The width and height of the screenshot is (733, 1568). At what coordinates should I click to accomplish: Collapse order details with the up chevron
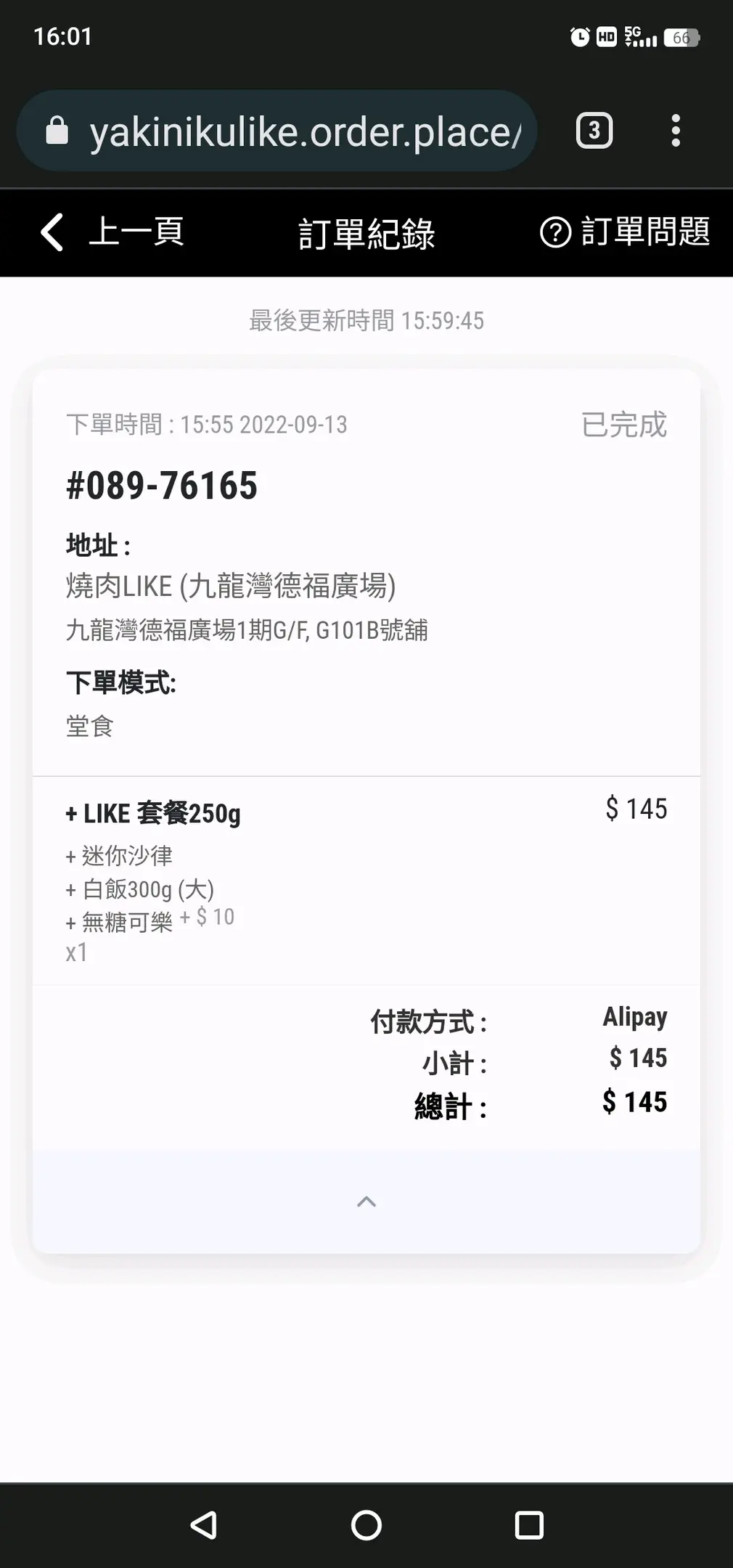click(366, 1201)
